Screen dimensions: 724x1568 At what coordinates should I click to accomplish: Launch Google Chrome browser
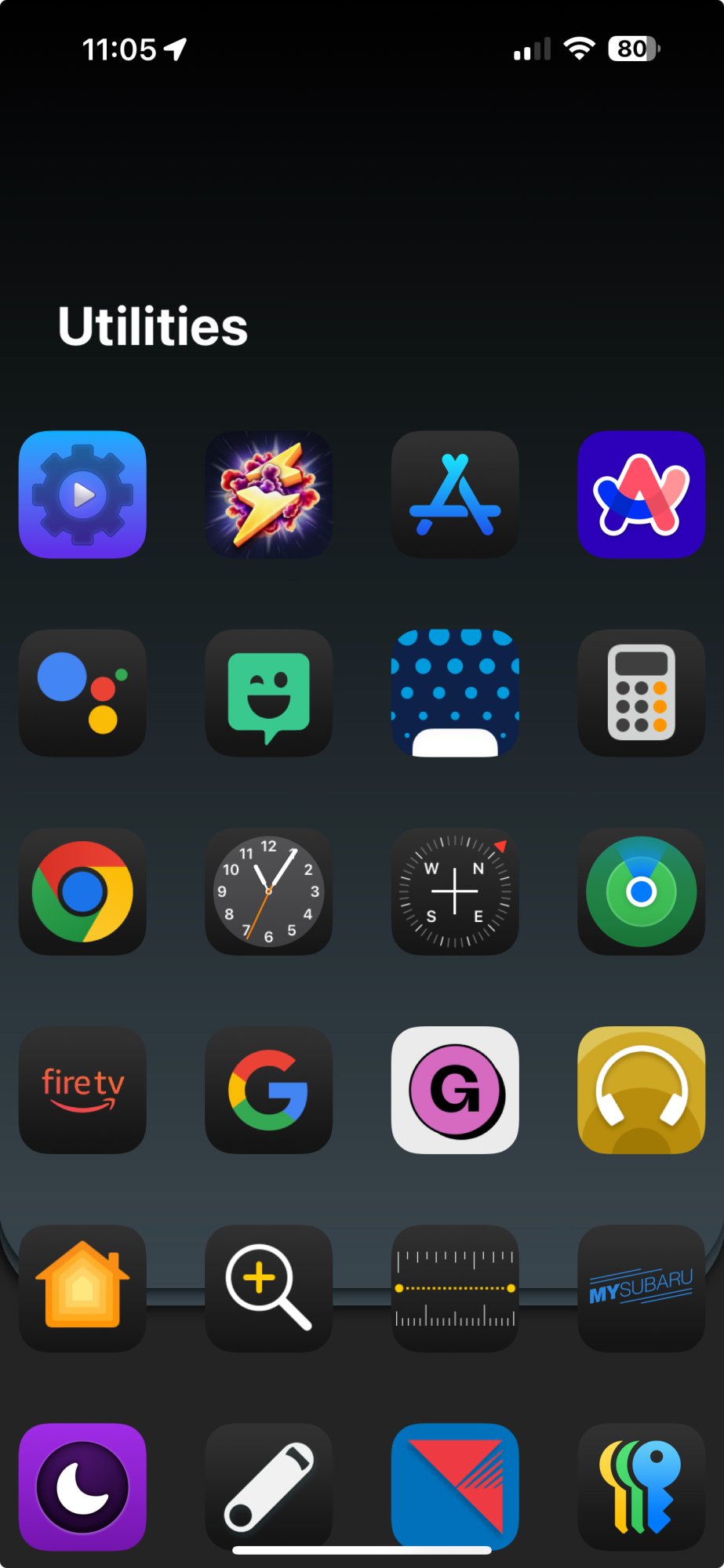(x=82, y=891)
